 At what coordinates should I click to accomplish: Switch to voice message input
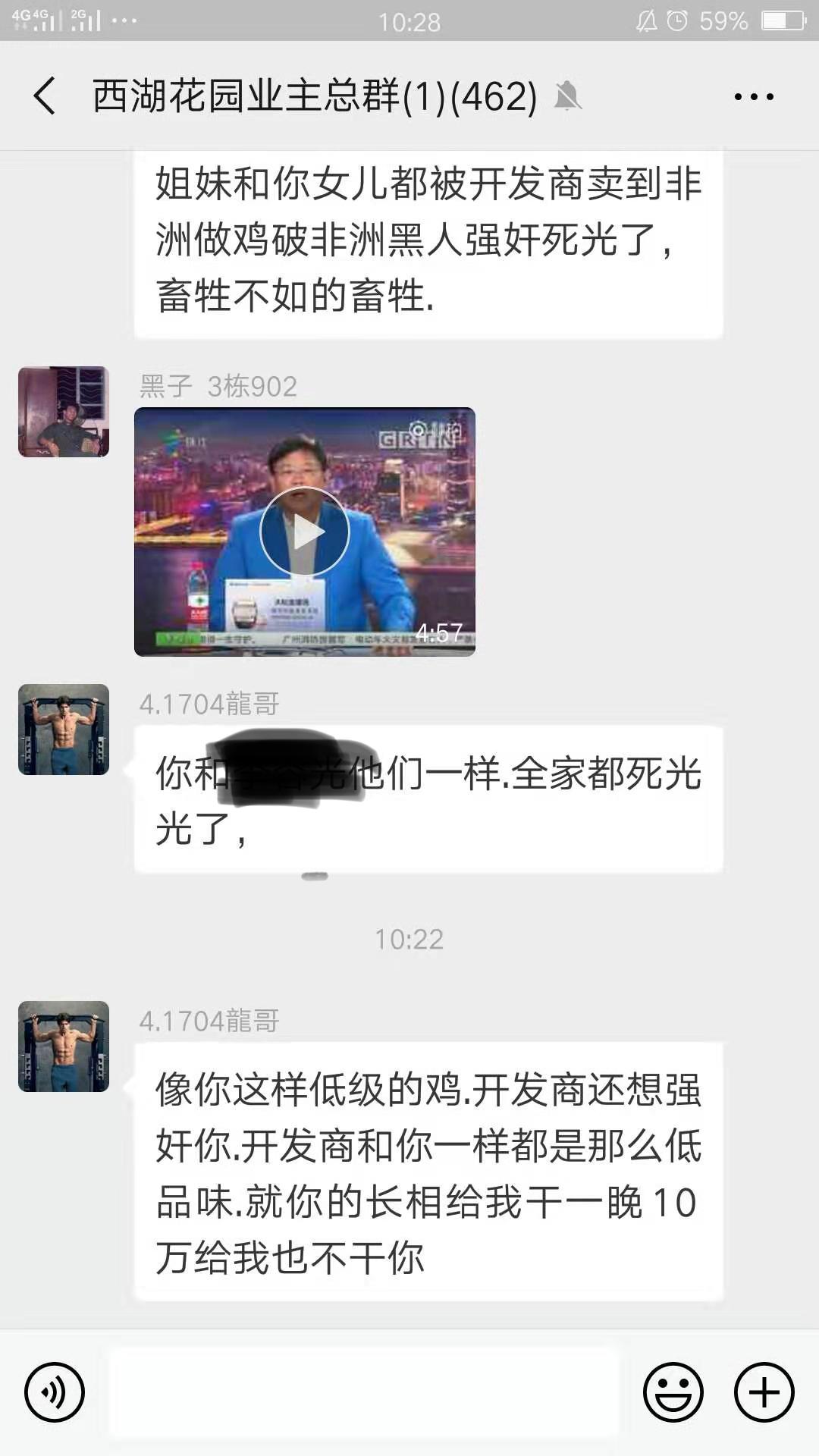[x=54, y=1392]
